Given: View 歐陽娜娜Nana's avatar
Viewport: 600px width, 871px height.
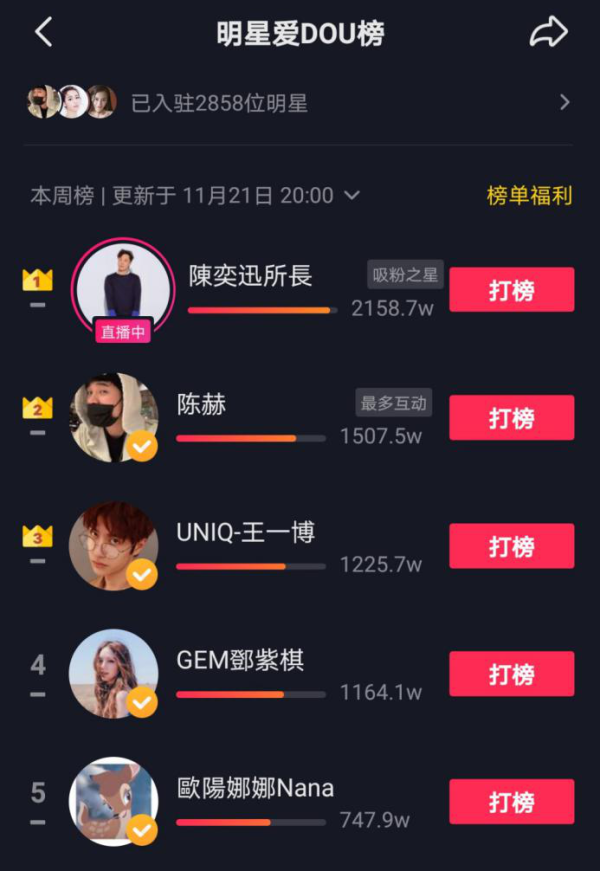Looking at the screenshot, I should pyautogui.click(x=113, y=802).
